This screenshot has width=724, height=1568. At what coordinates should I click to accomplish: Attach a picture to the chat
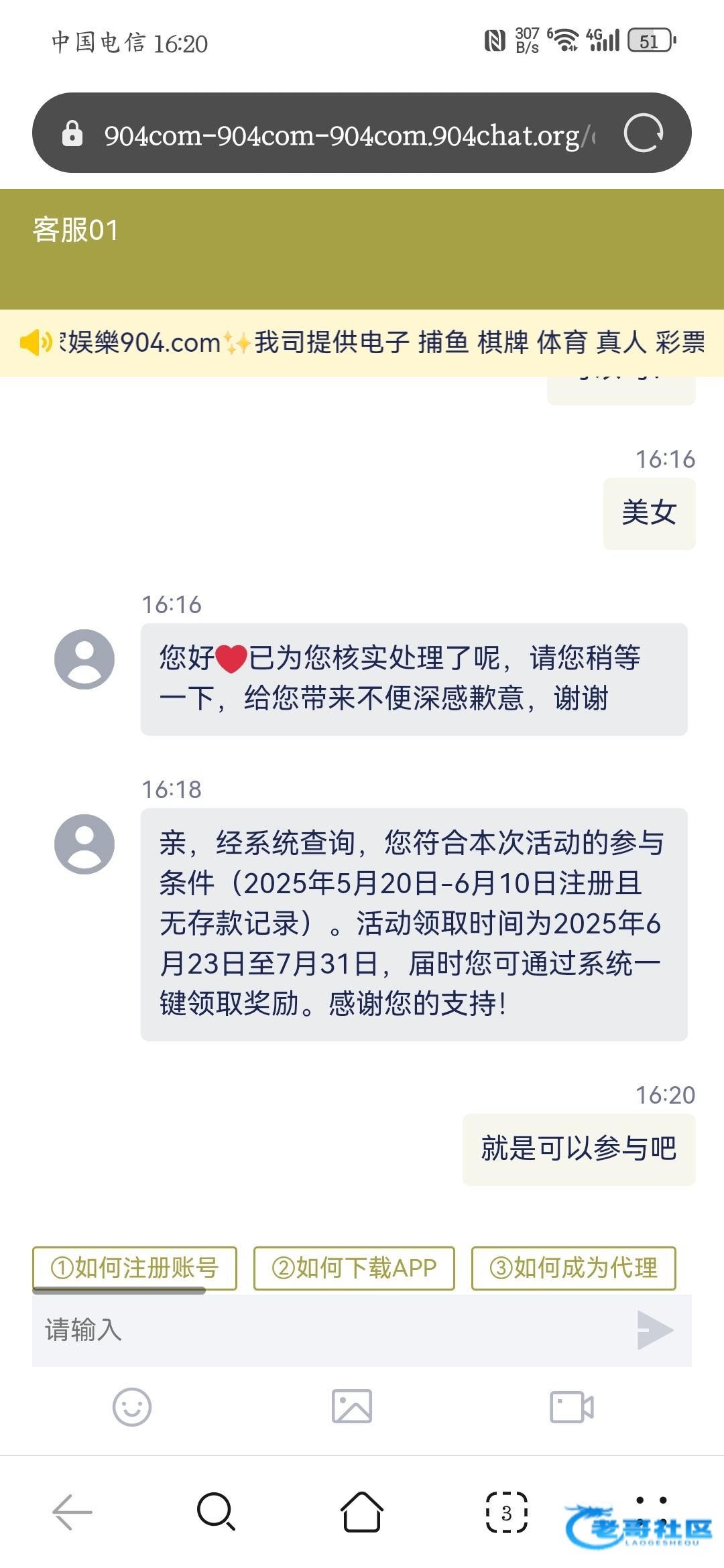click(352, 1407)
